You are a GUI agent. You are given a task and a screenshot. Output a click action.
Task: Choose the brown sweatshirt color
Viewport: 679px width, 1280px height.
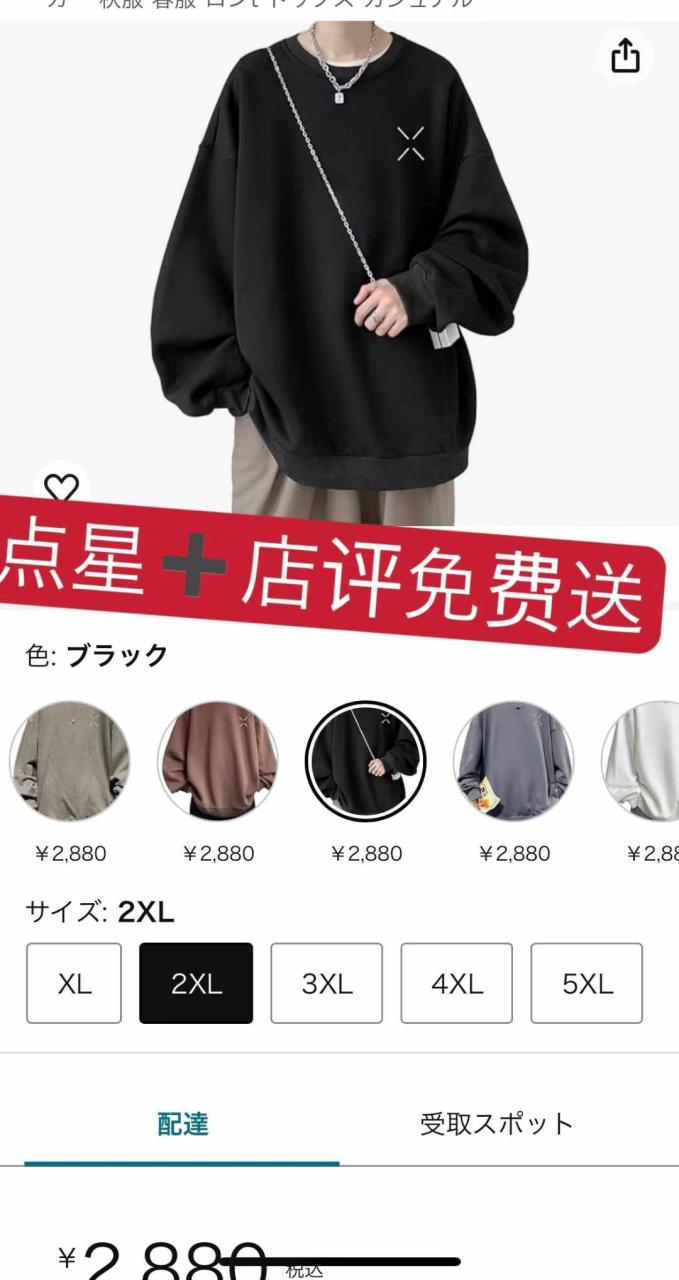(218, 761)
